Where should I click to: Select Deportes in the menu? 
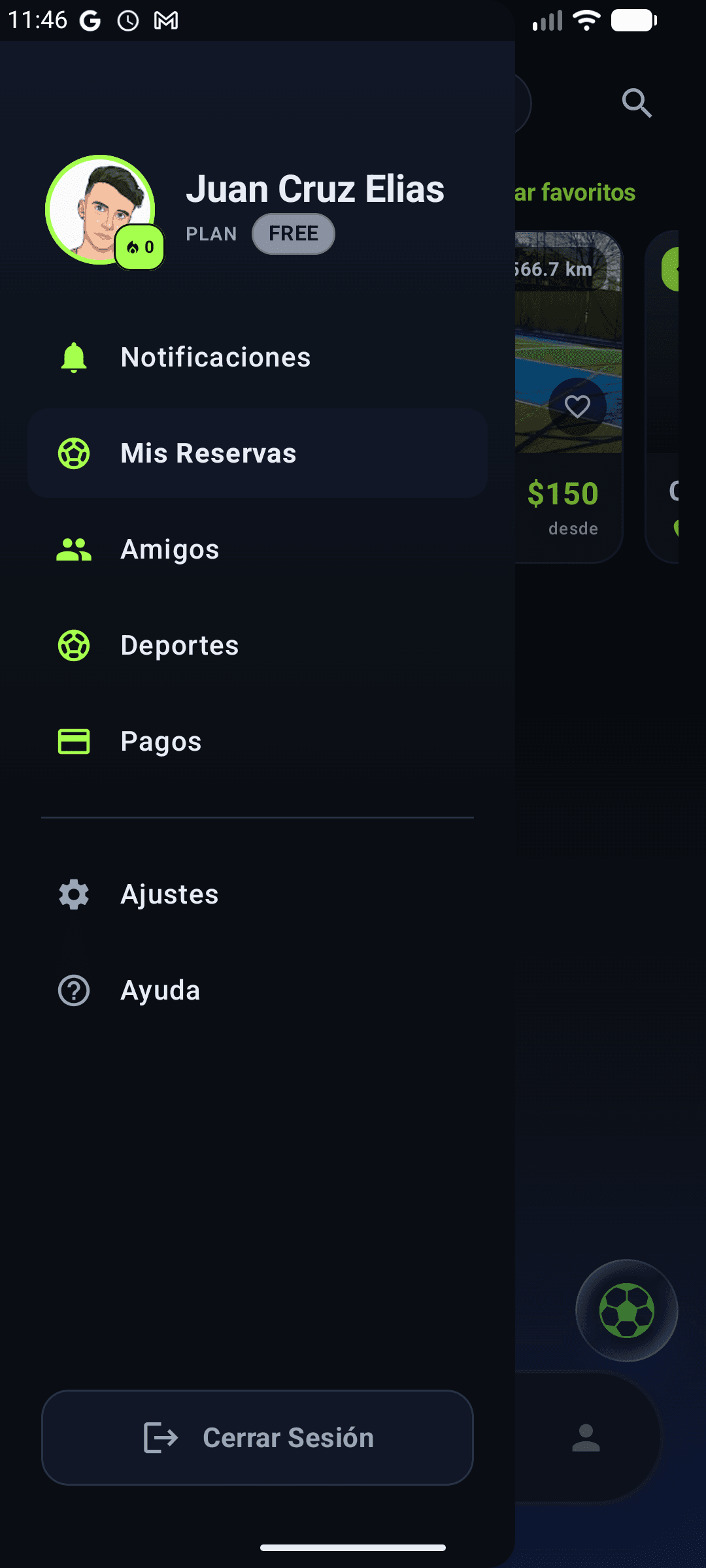180,645
